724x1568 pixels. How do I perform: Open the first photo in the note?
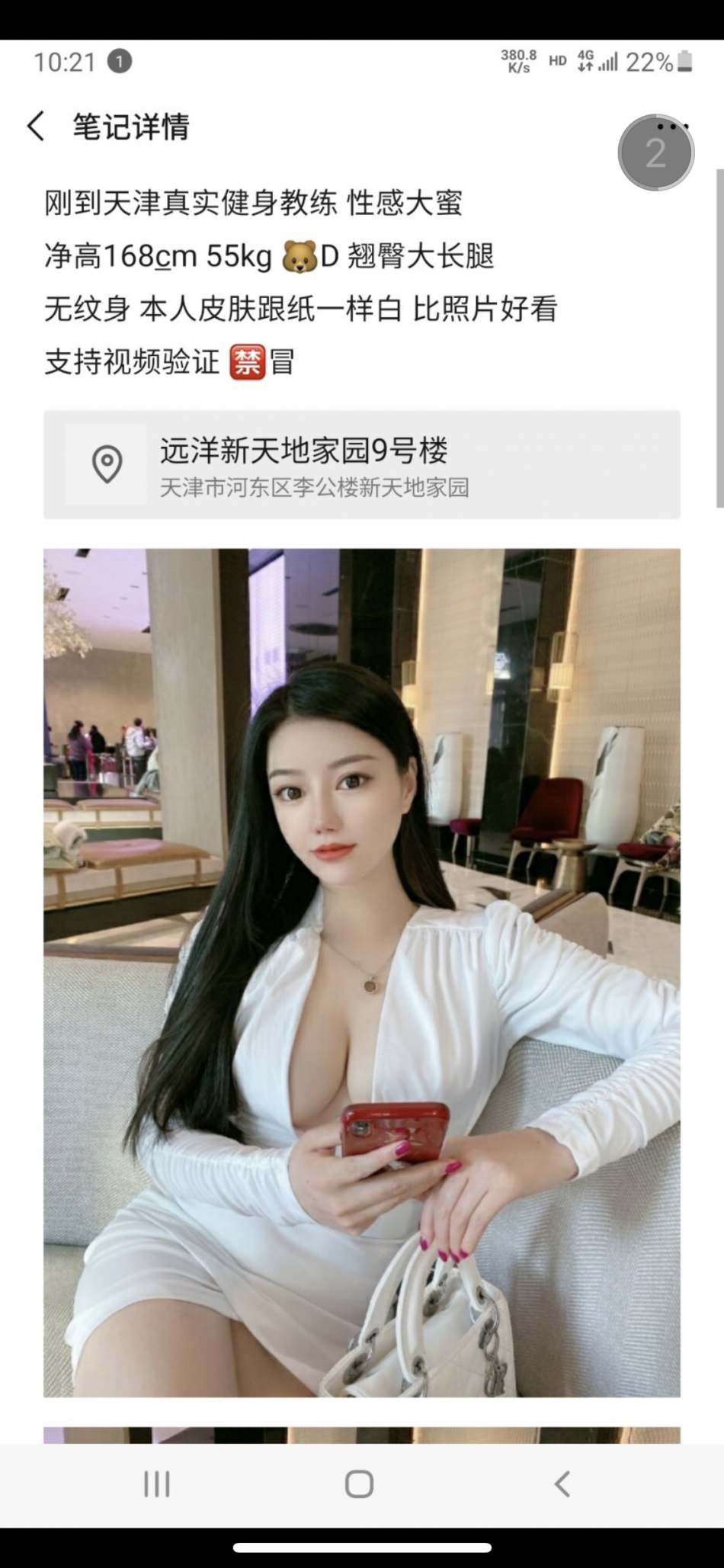tap(361, 973)
